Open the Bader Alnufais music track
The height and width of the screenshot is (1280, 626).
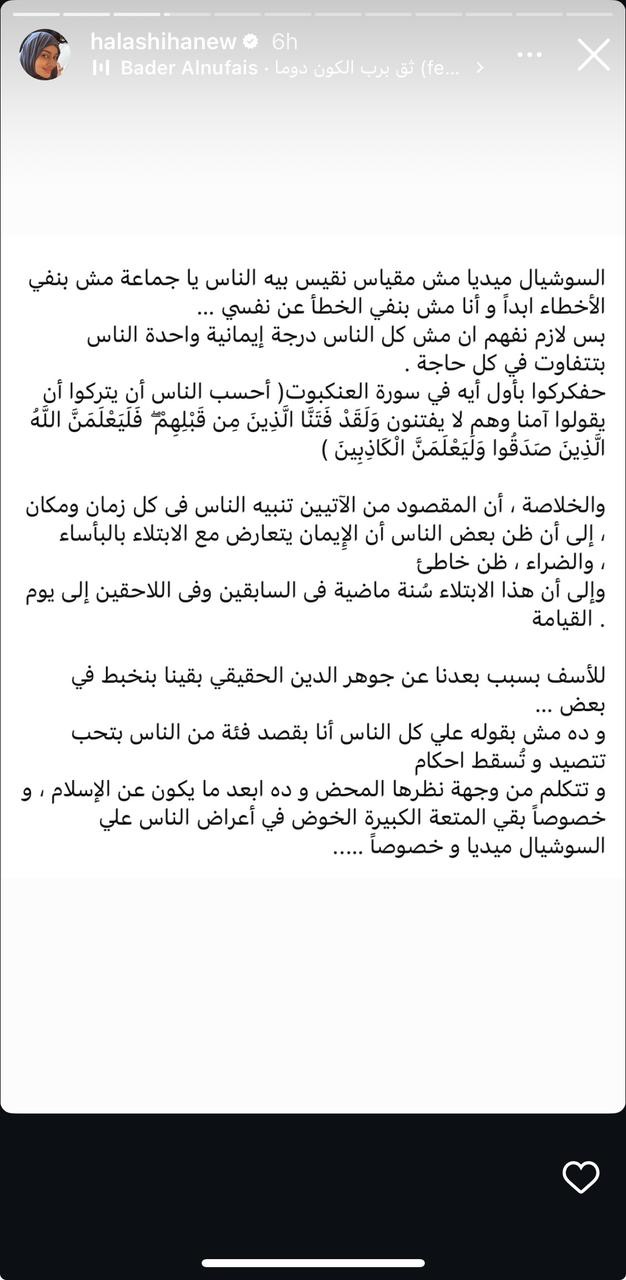[x=289, y=69]
